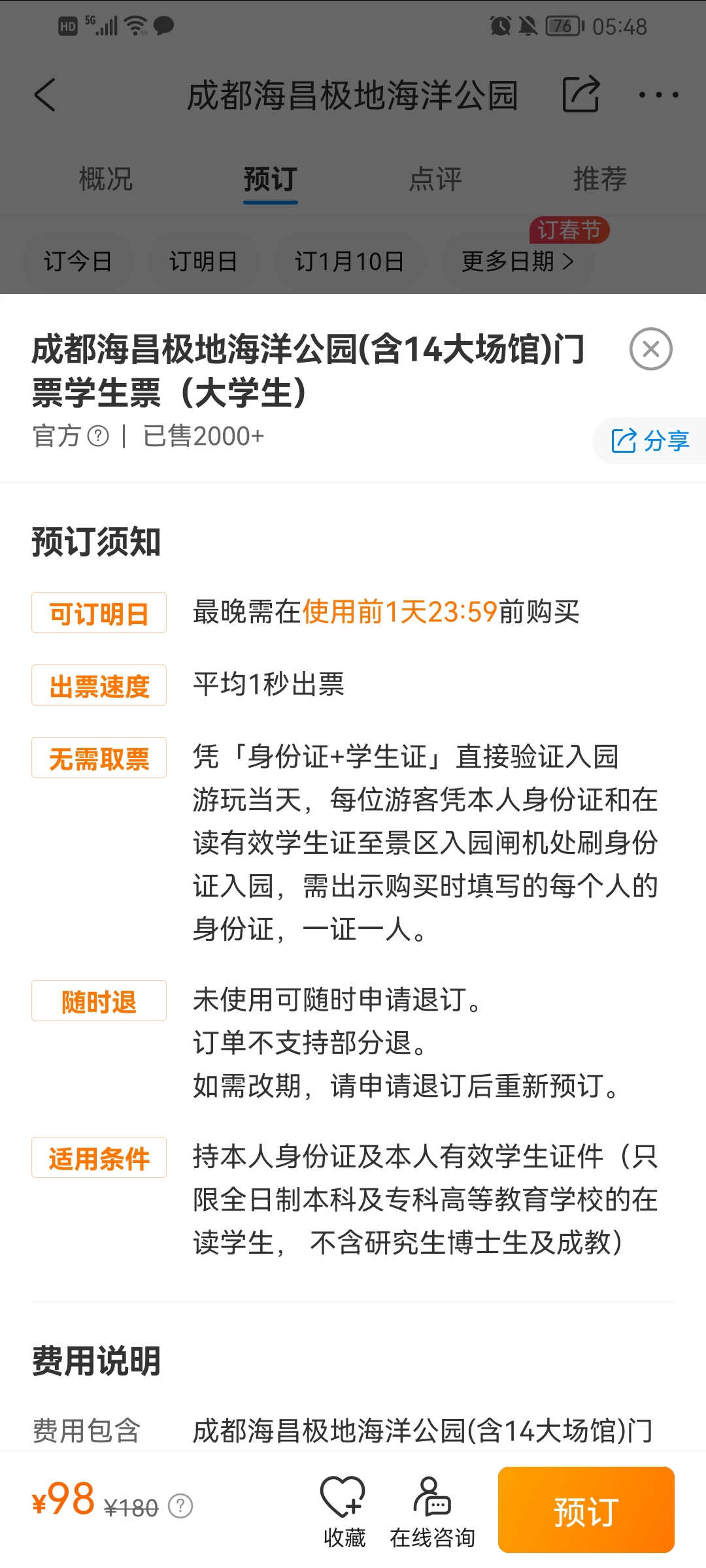Tap the share icon in header
The width and height of the screenshot is (706, 1568).
coord(580,95)
